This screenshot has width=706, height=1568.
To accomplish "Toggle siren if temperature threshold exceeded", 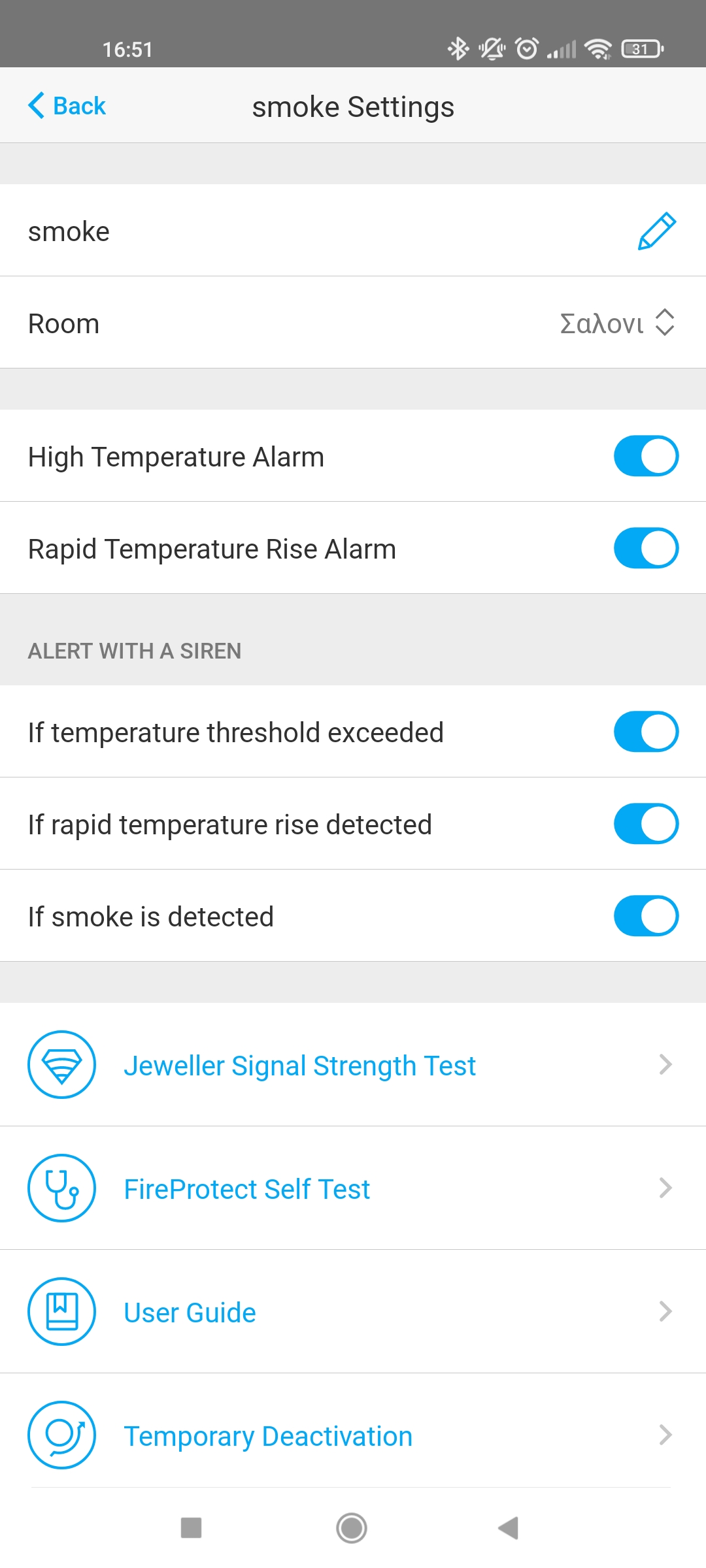I will point(646,732).
